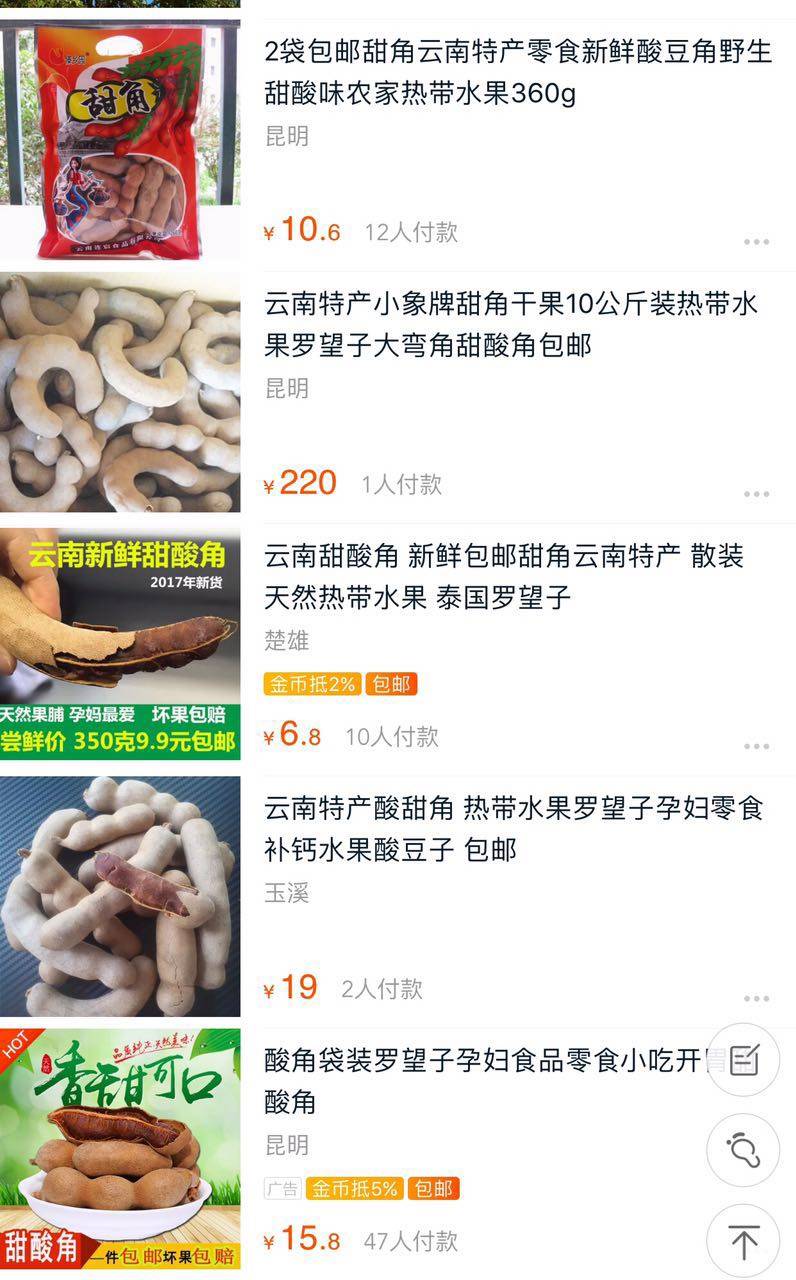The image size is (796, 1280).
Task: Click the 12人付款 payment count
Action: [411, 233]
